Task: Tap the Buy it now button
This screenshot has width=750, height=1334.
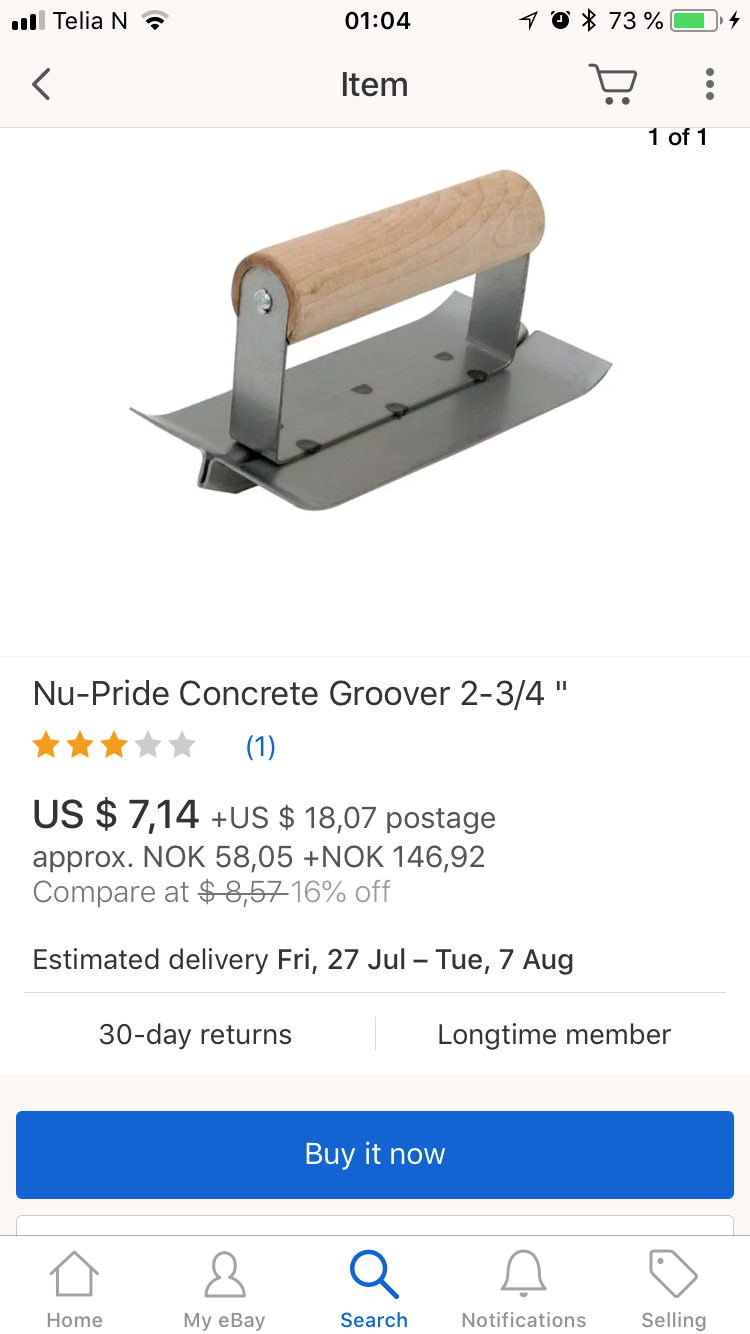Action: [375, 1154]
